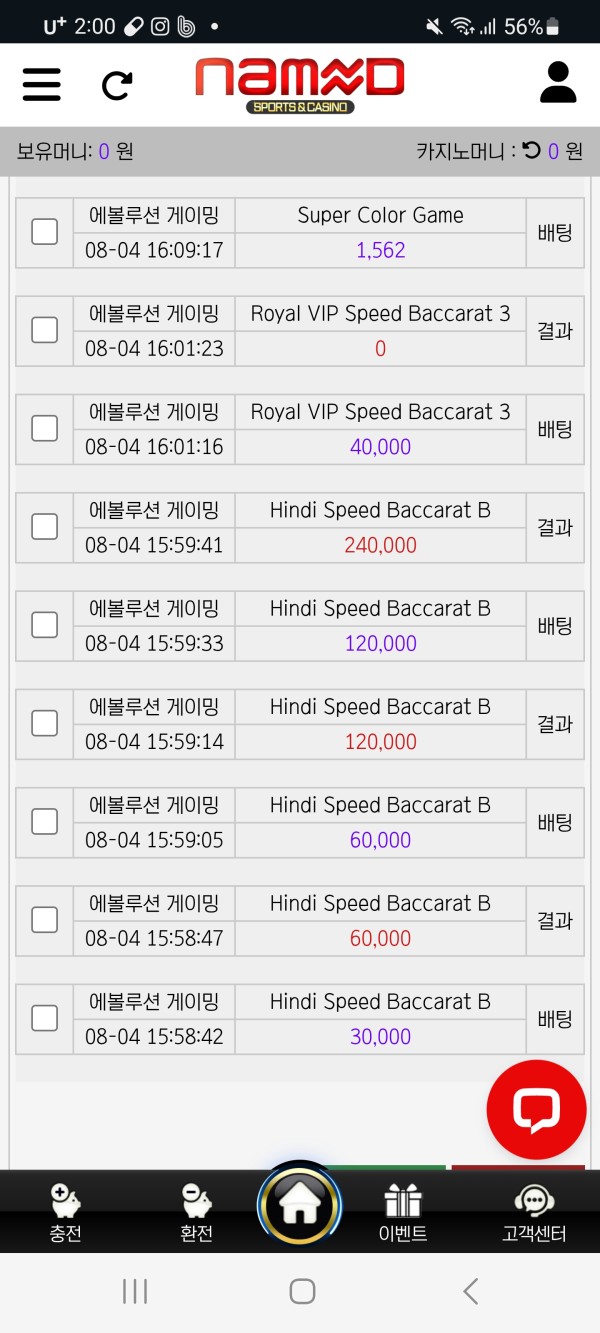Tap the center home button

tap(300, 1204)
